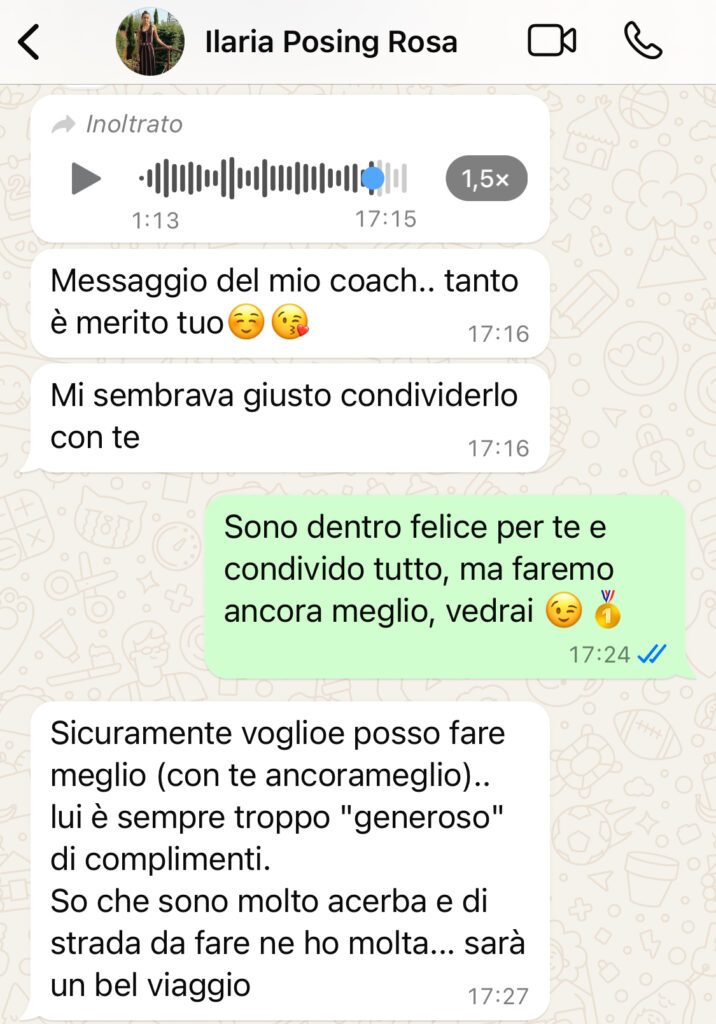Image resolution: width=716 pixels, height=1024 pixels.
Task: Seek within the voice message waveform
Action: pyautogui.click(x=270, y=179)
